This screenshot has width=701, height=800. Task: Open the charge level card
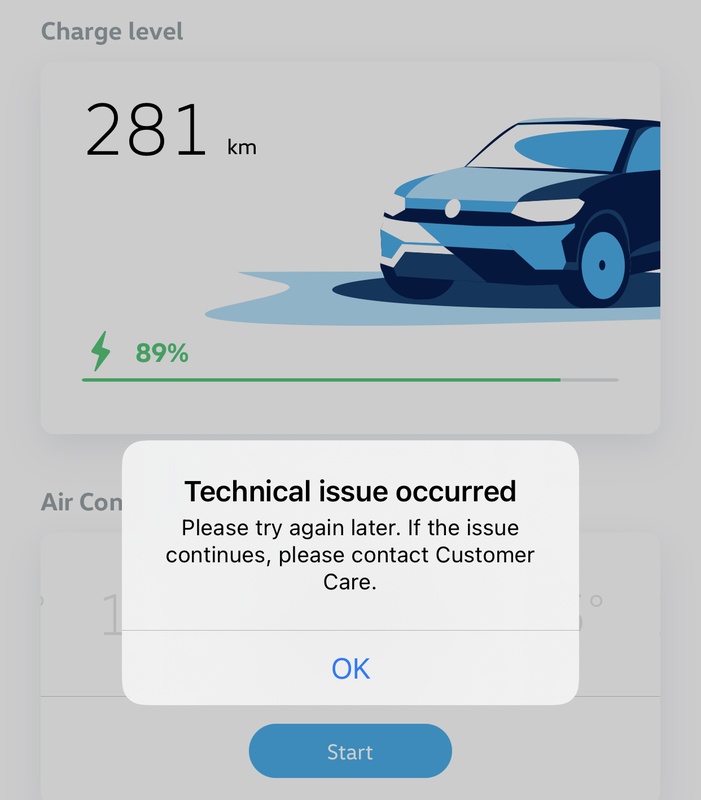350,250
